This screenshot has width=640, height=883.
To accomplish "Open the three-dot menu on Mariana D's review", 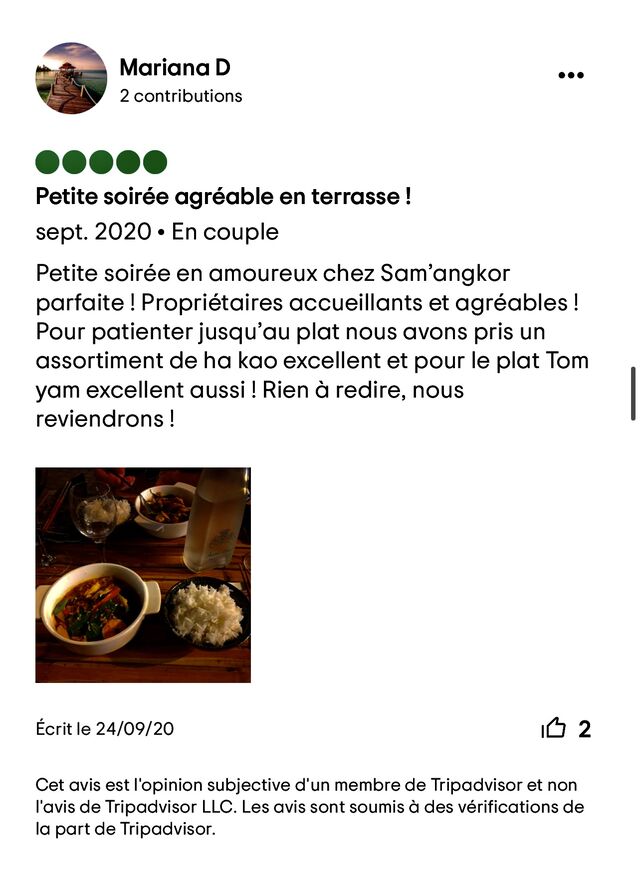I will pos(570,75).
